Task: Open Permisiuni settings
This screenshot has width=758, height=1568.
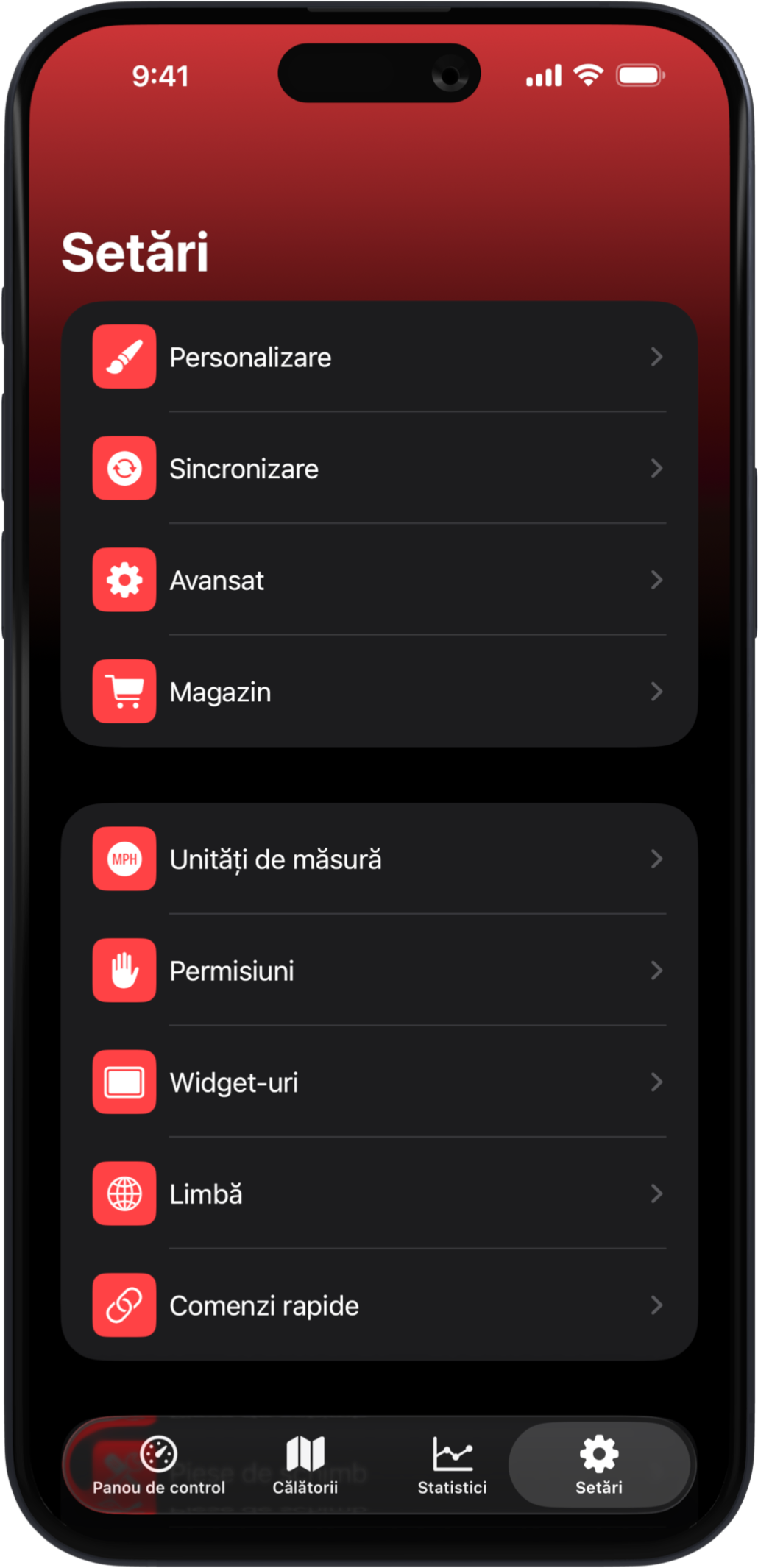Action: (x=379, y=971)
